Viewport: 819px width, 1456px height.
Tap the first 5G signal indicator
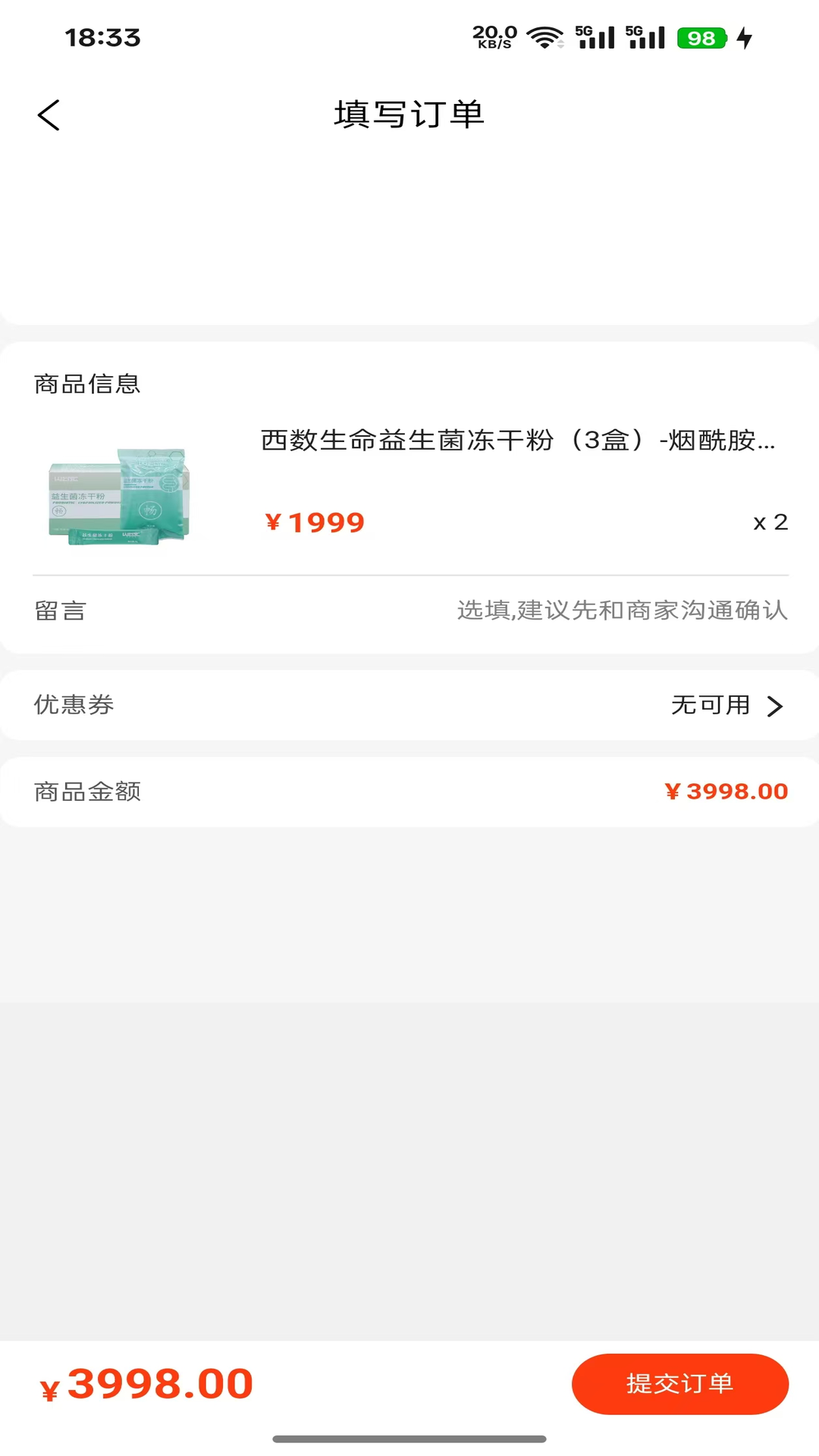[596, 36]
